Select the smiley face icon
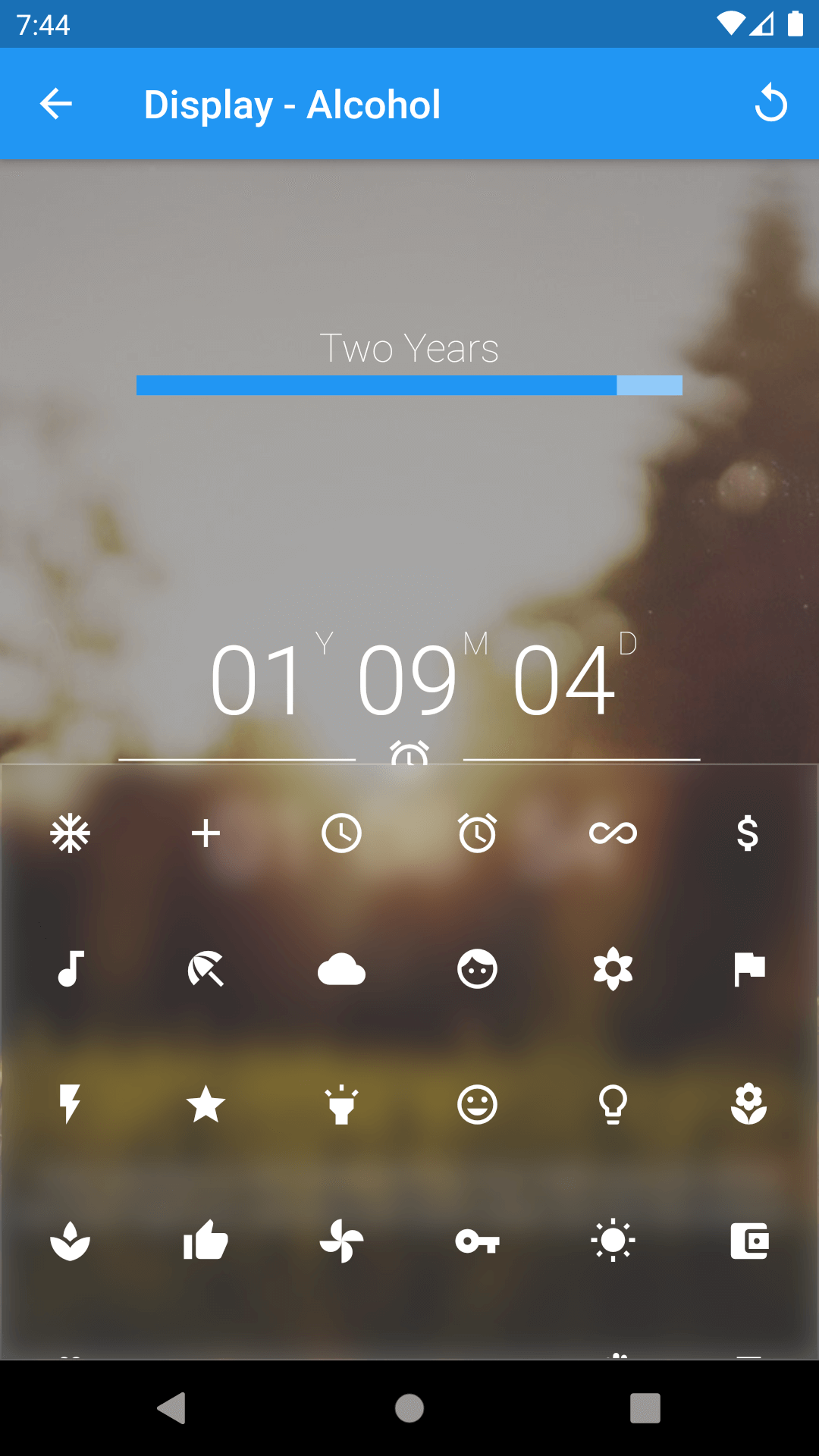The height and width of the screenshot is (1456, 819). [x=477, y=1105]
